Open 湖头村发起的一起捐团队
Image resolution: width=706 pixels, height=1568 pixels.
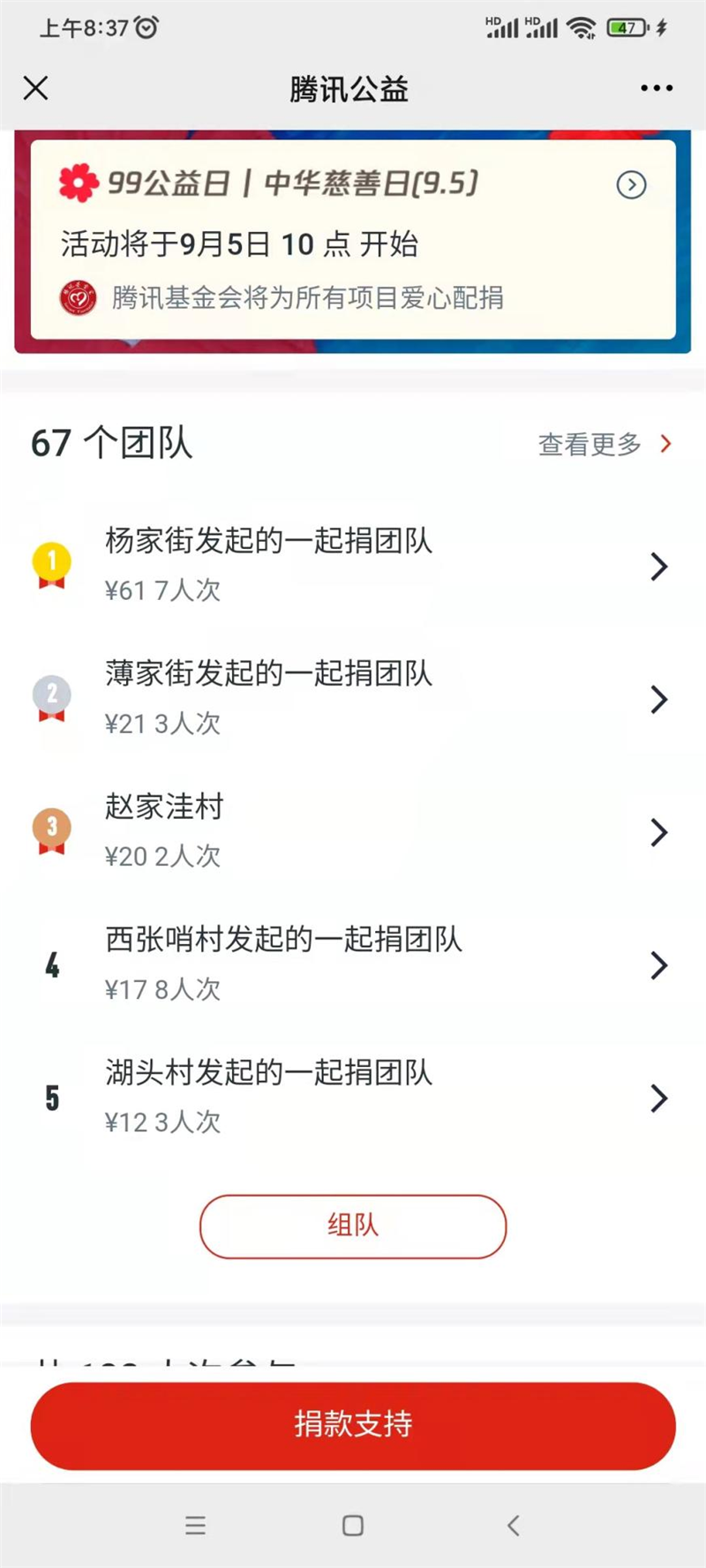[353, 1098]
